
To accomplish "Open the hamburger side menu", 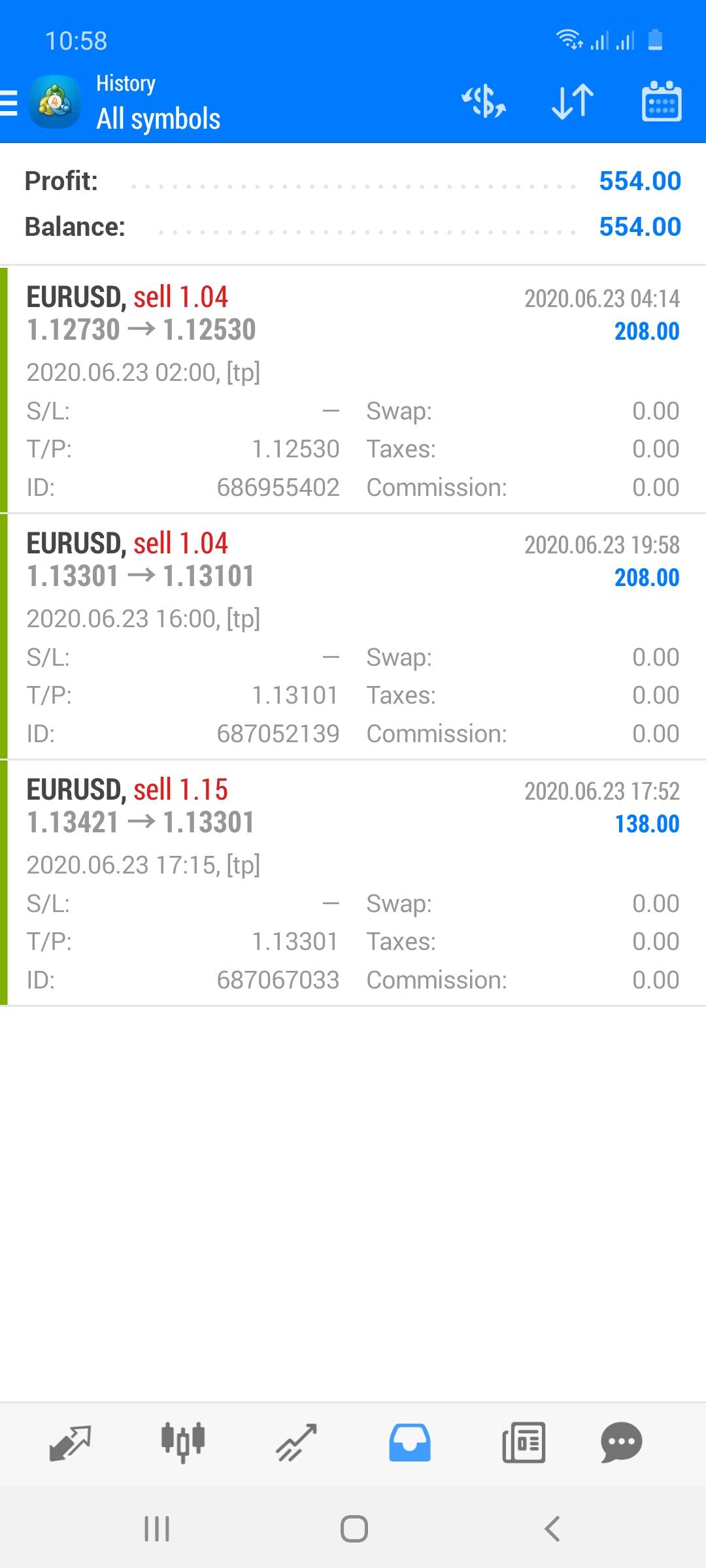I will (10, 103).
